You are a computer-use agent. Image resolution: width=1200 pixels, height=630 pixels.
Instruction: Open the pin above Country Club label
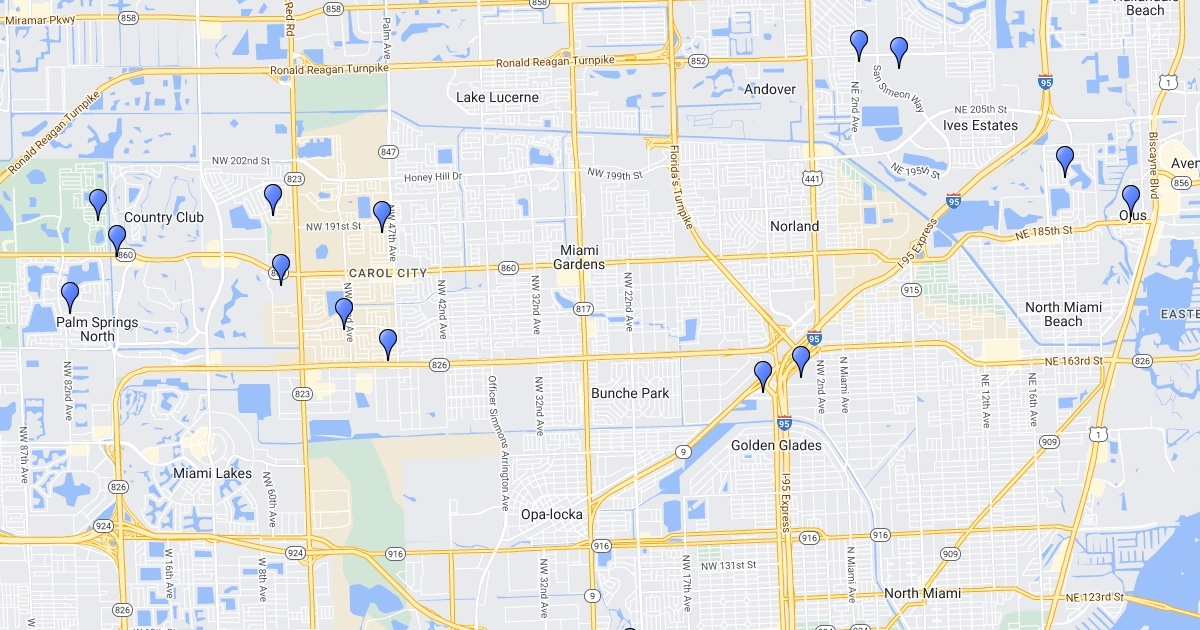(x=97, y=201)
